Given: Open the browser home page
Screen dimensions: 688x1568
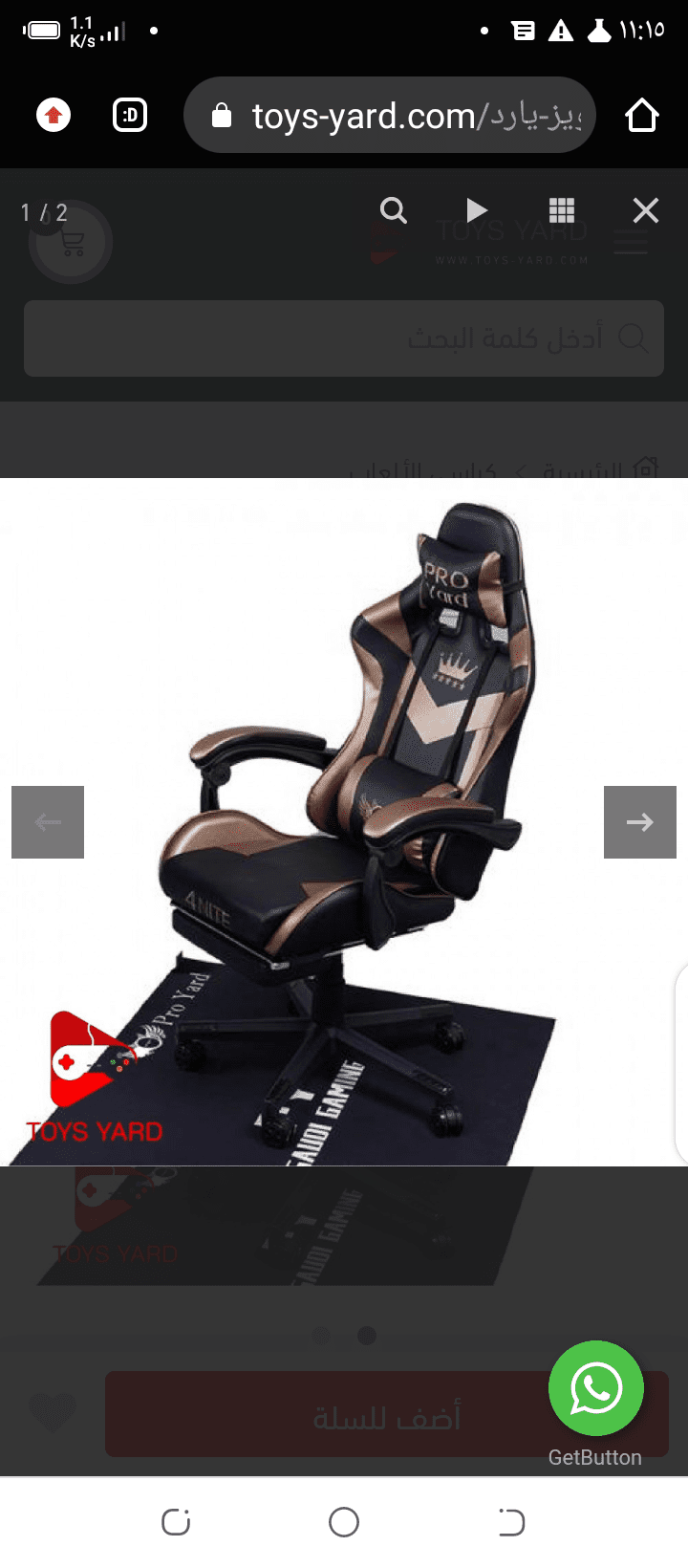Looking at the screenshot, I should 642,116.
